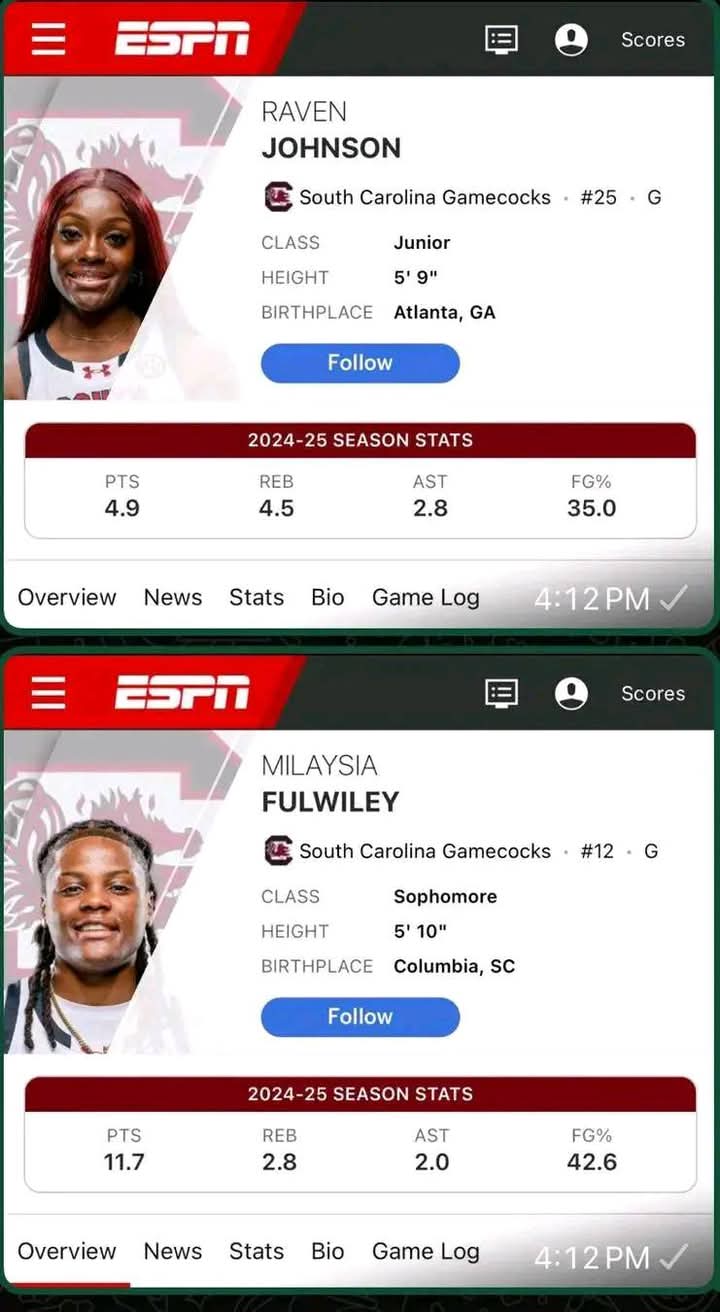
Task: Switch to the Stats tab for Raven Johnson
Action: click(x=256, y=597)
